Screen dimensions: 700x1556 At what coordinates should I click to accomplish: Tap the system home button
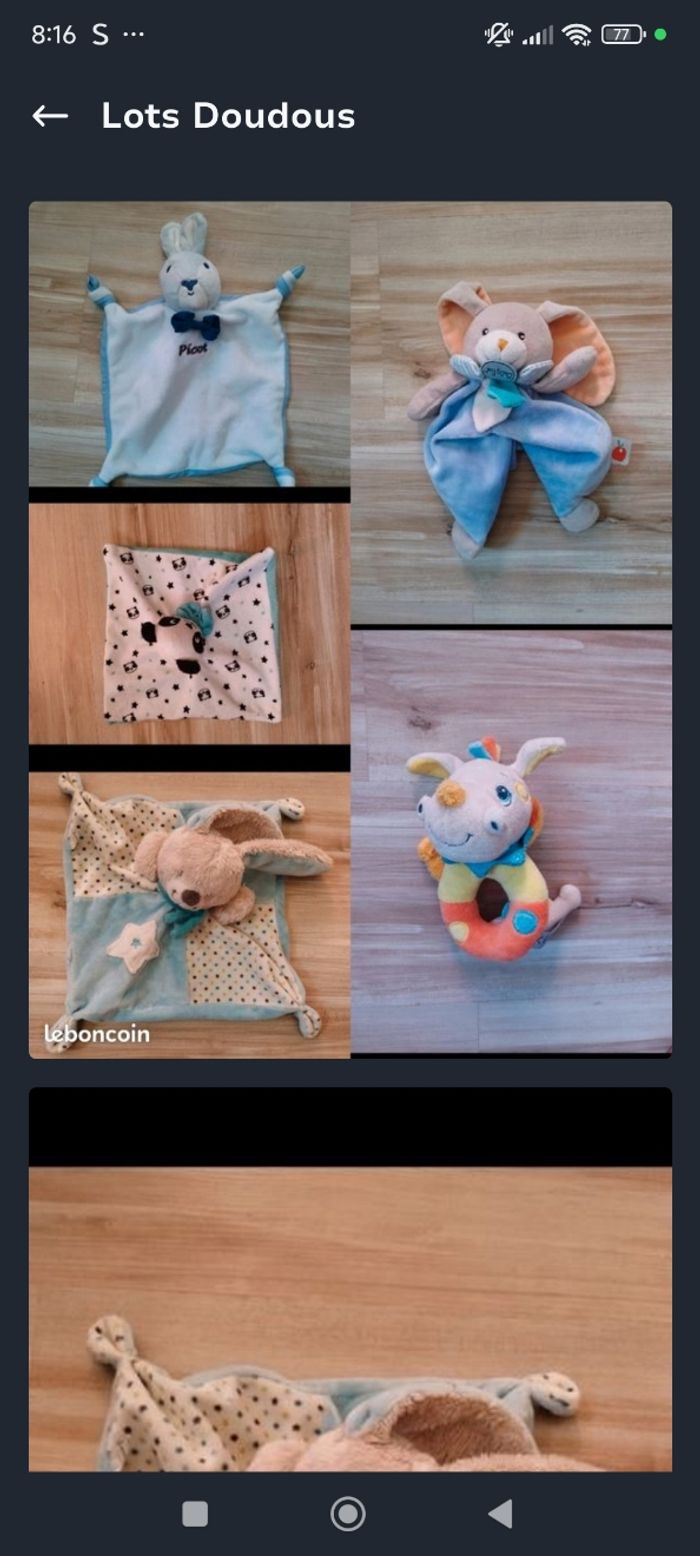point(348,1513)
